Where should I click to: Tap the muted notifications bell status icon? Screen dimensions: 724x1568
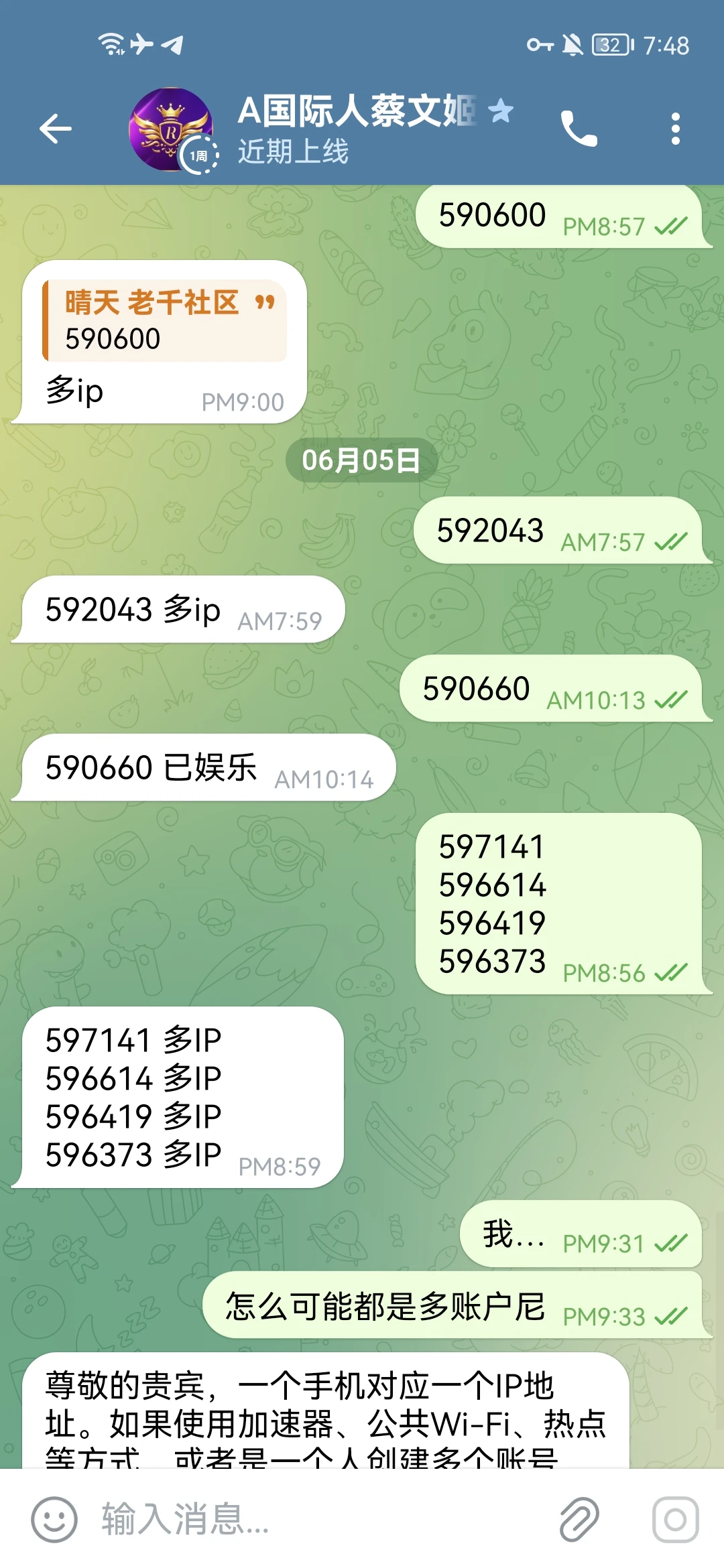(x=572, y=46)
